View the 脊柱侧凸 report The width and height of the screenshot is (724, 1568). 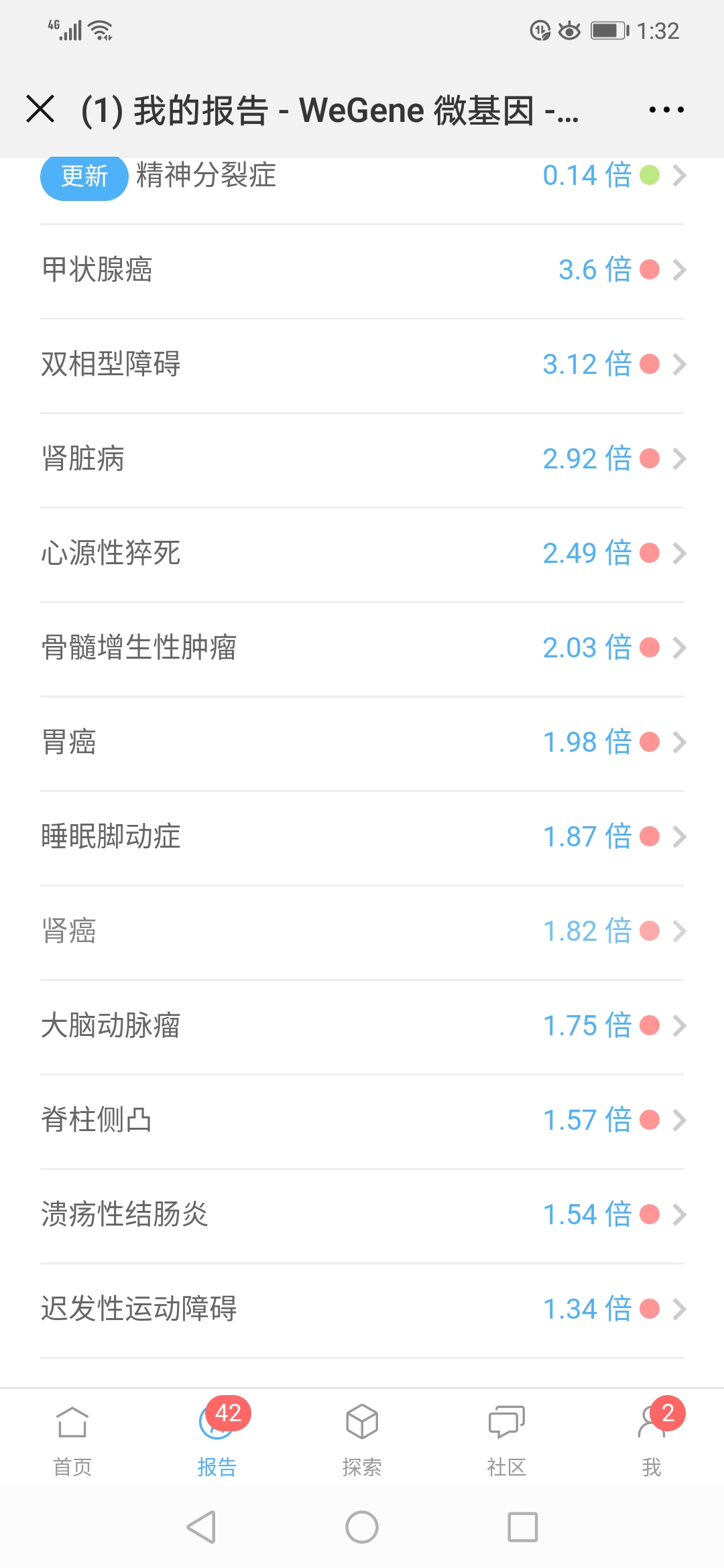click(x=362, y=1121)
